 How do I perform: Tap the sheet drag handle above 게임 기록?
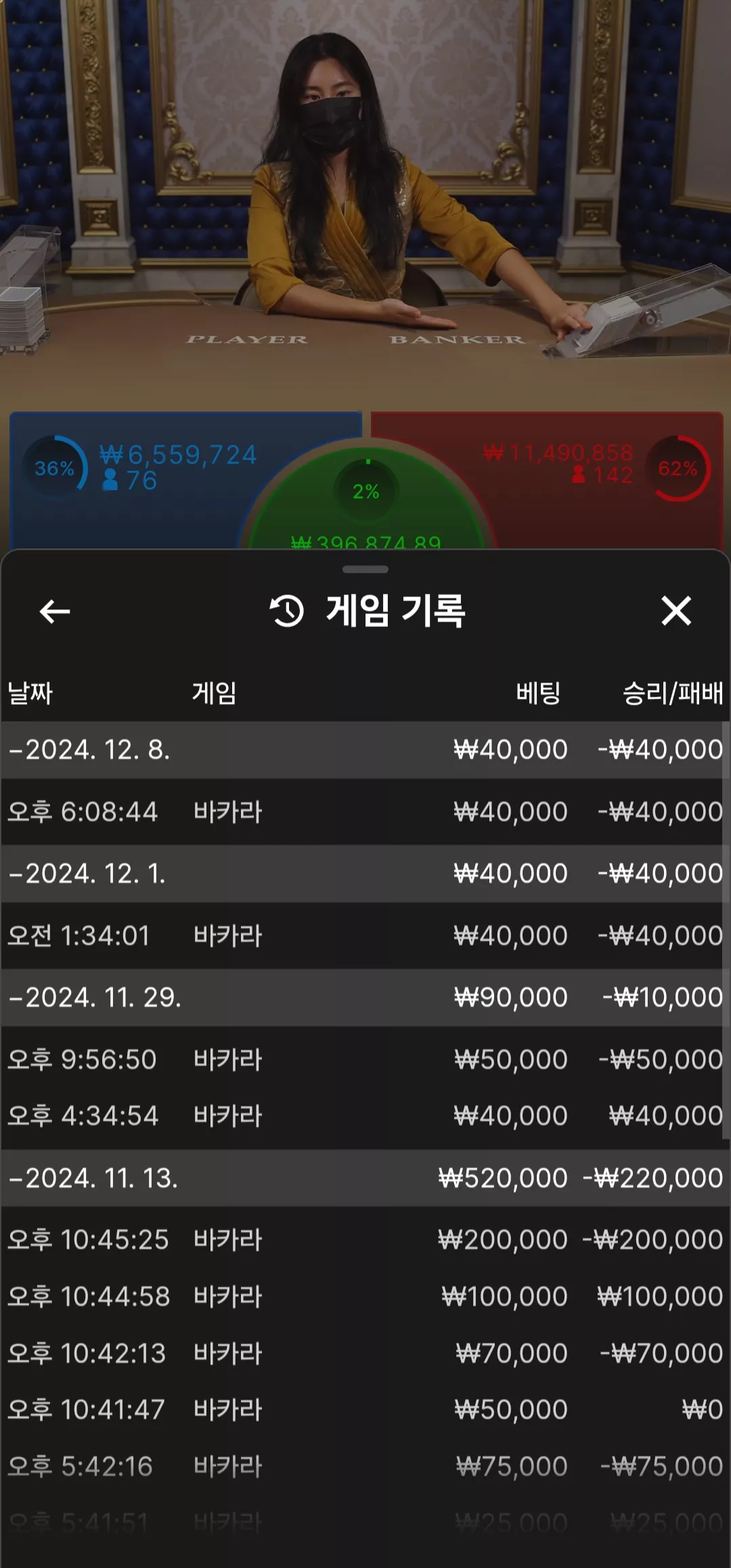click(365, 569)
